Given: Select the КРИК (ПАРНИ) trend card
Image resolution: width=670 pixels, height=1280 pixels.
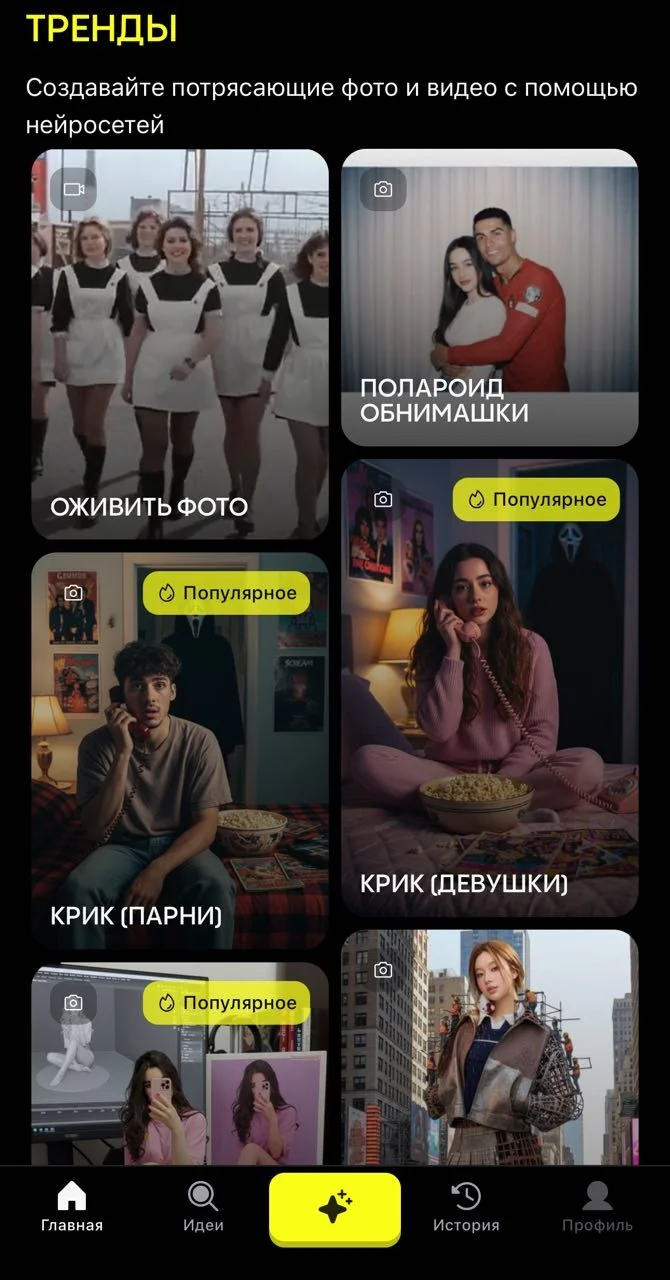Looking at the screenshot, I should (180, 751).
